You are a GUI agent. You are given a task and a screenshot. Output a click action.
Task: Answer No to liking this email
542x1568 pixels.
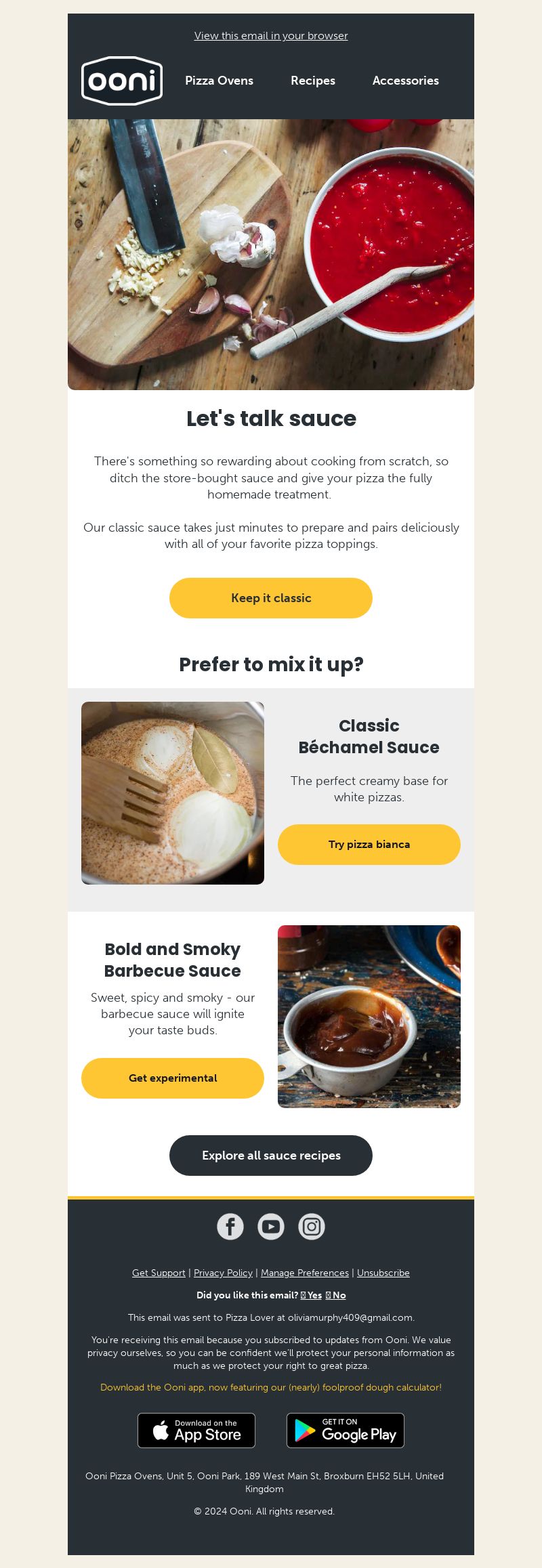337,1295
